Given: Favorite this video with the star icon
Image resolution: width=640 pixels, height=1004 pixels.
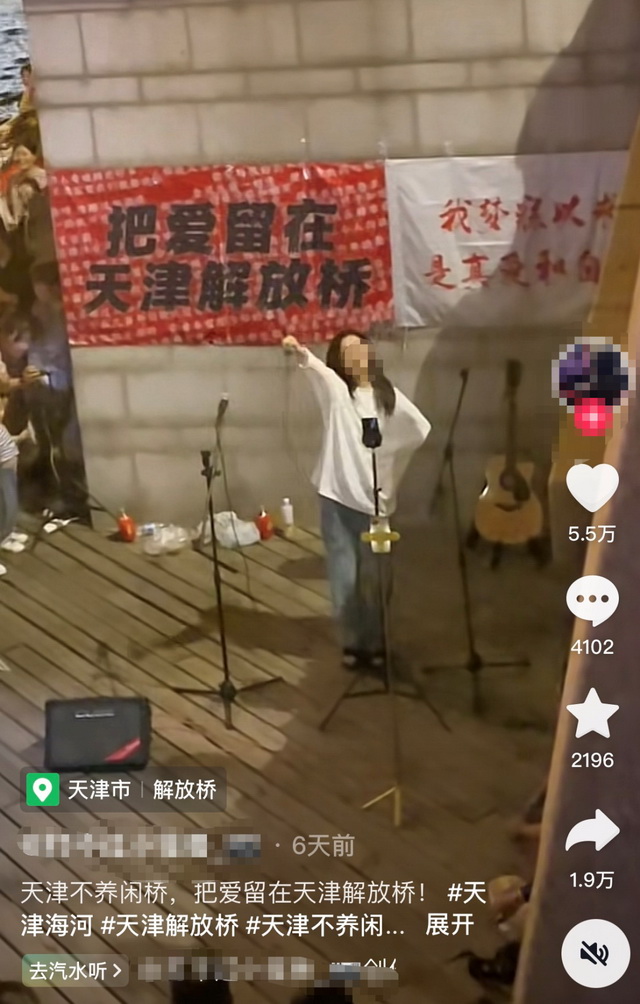Looking at the screenshot, I should pyautogui.click(x=592, y=714).
